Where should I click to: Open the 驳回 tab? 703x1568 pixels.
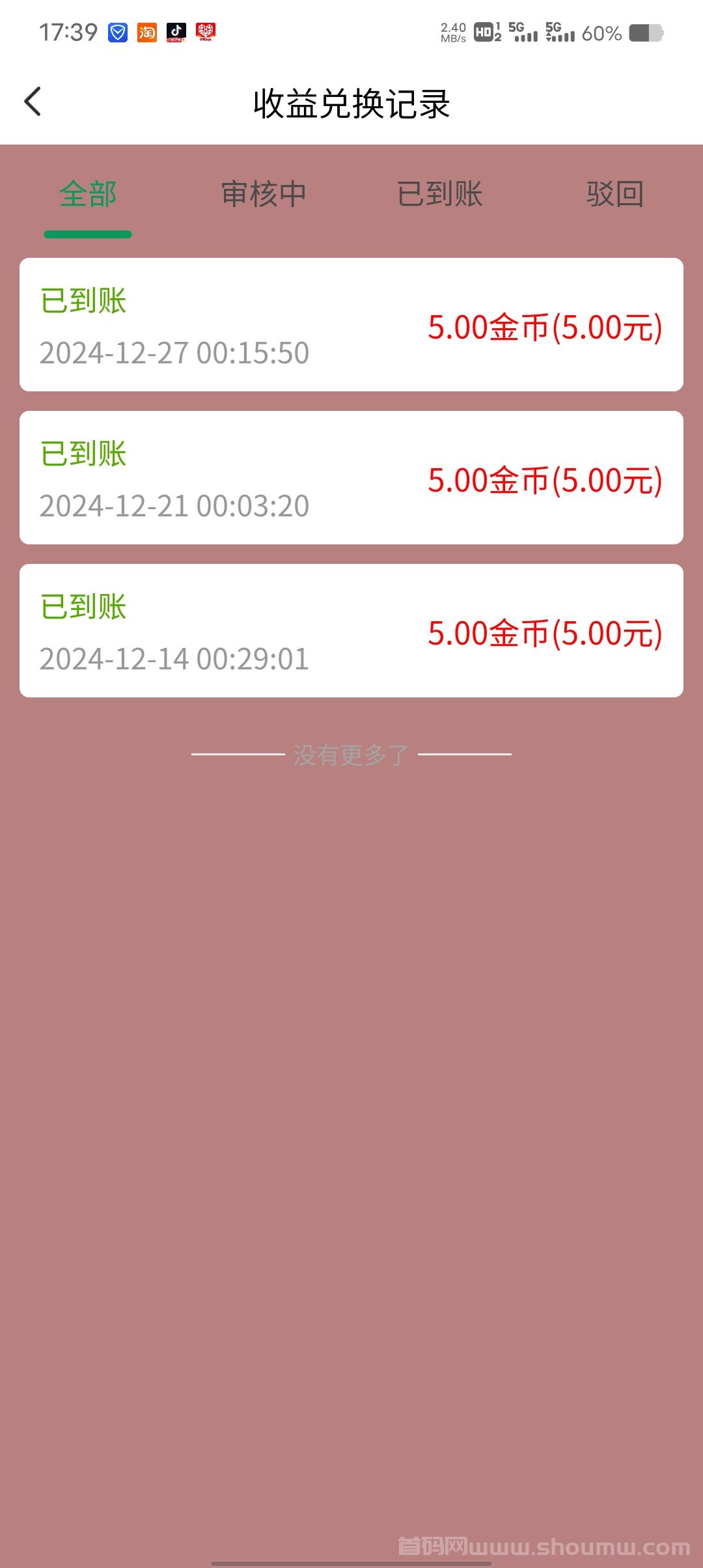point(615,194)
